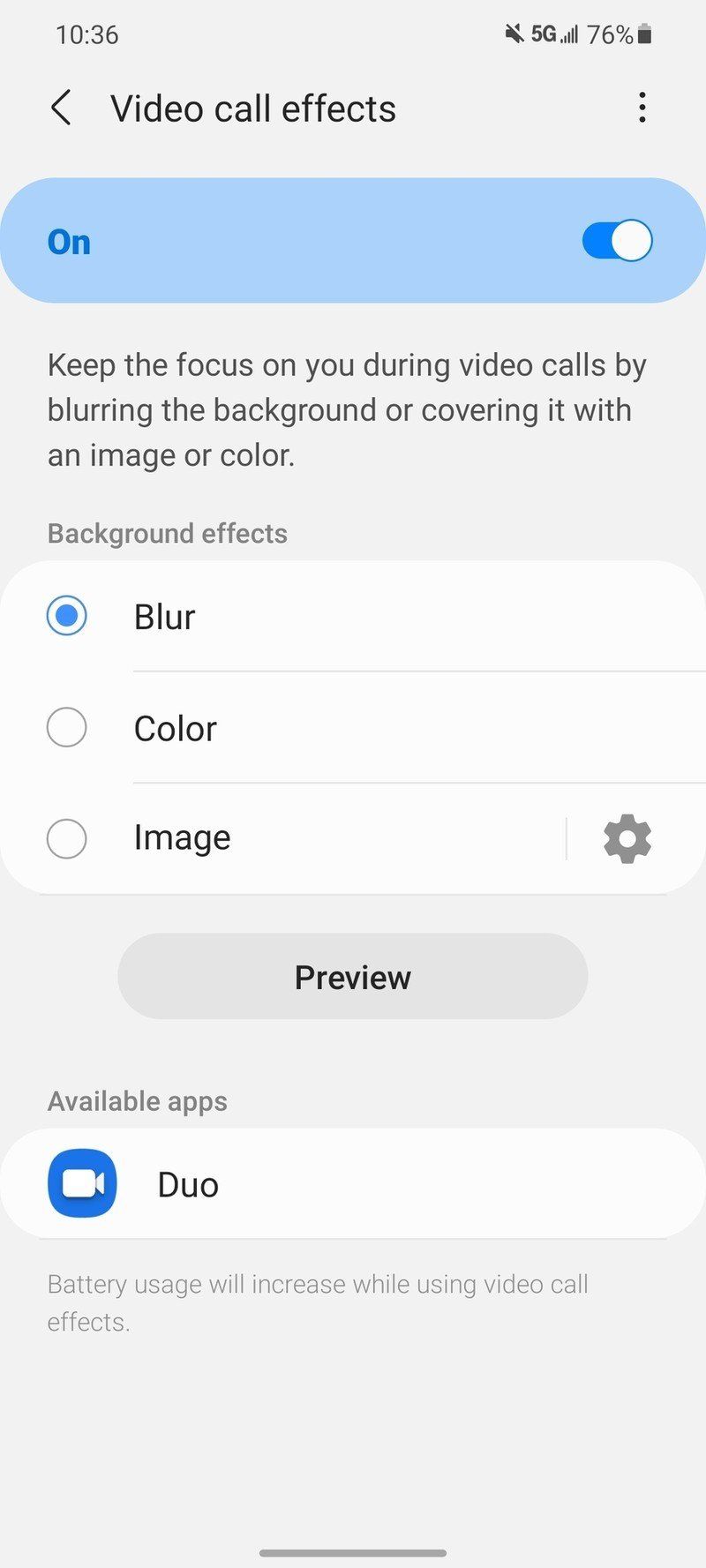
Task: Open the back navigation arrow
Action: click(x=60, y=108)
